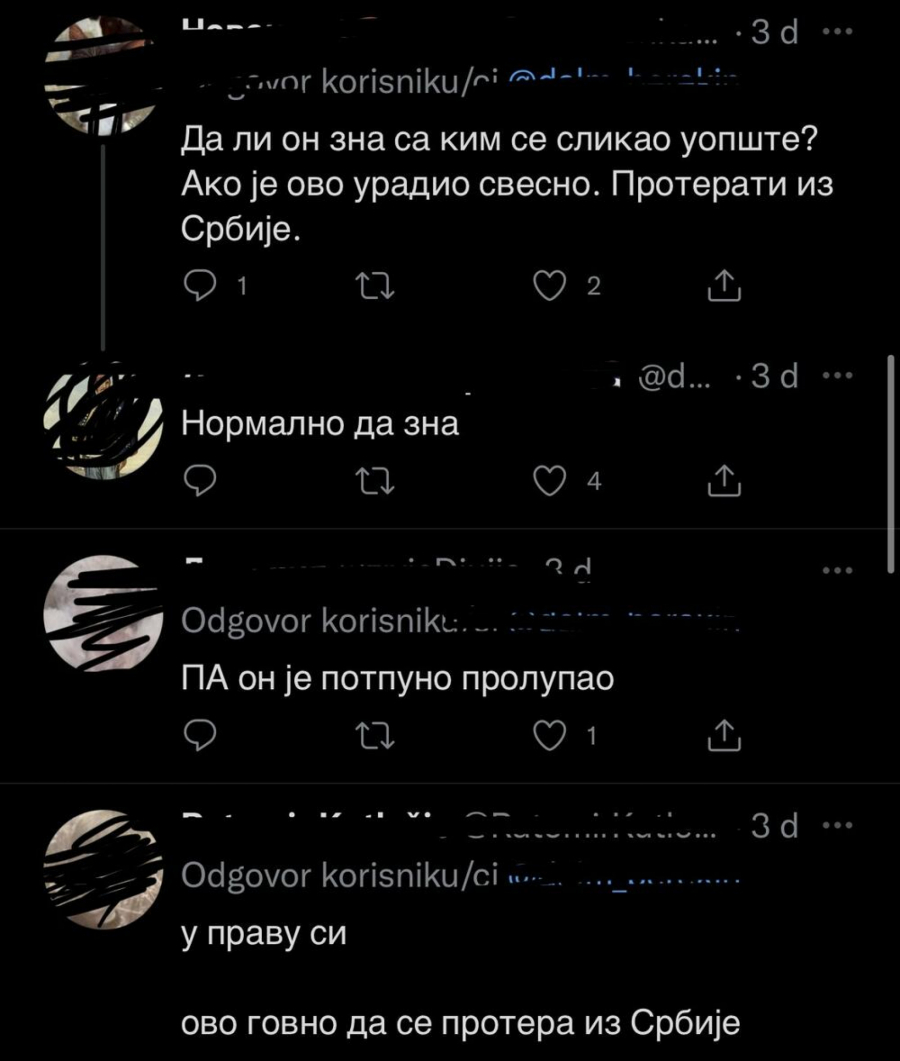Share the "Протерати из Србије" tweet
The image size is (900, 1061).
[723, 287]
